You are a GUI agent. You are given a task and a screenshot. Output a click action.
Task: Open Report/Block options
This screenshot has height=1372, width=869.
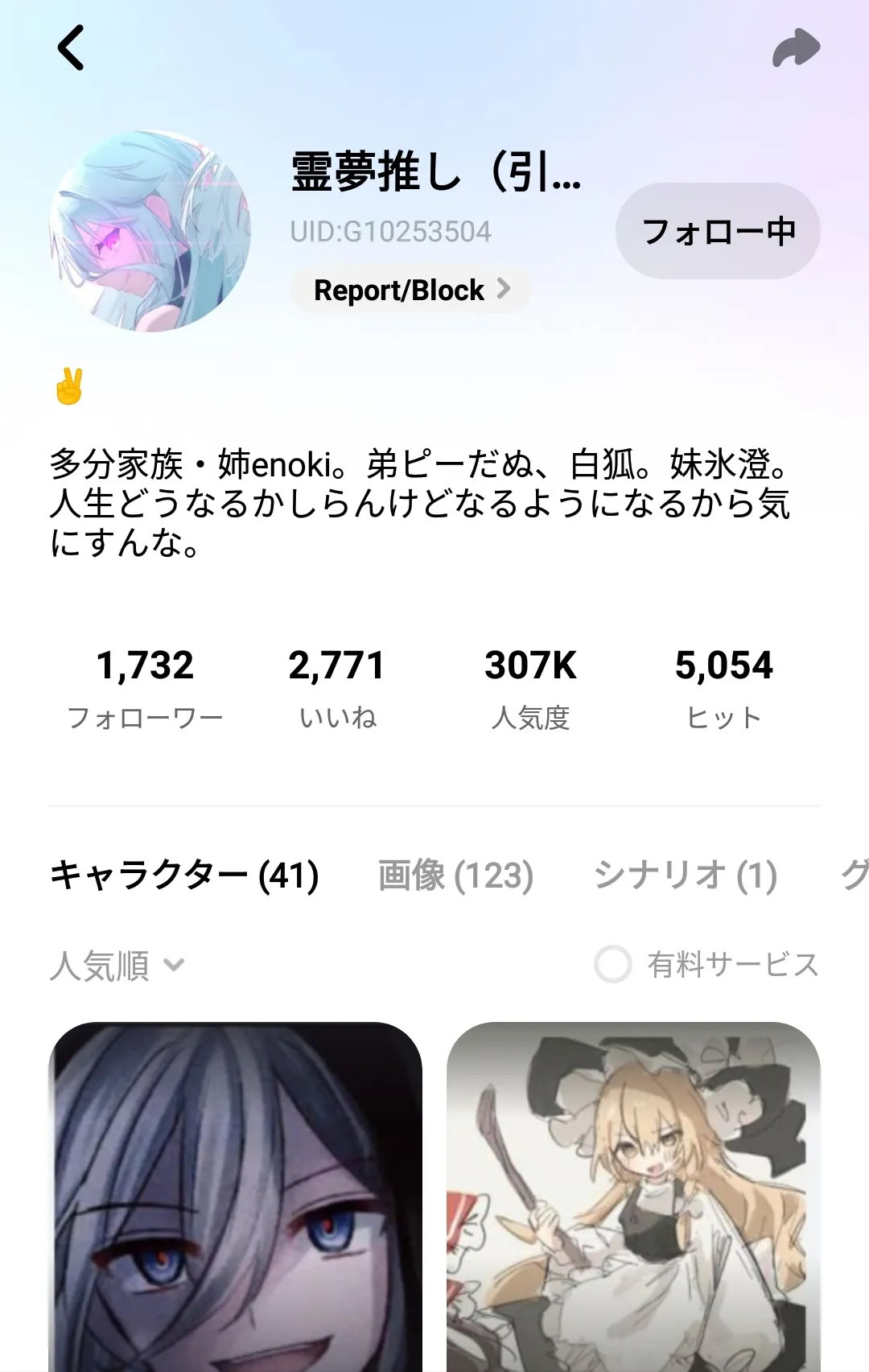(410, 290)
